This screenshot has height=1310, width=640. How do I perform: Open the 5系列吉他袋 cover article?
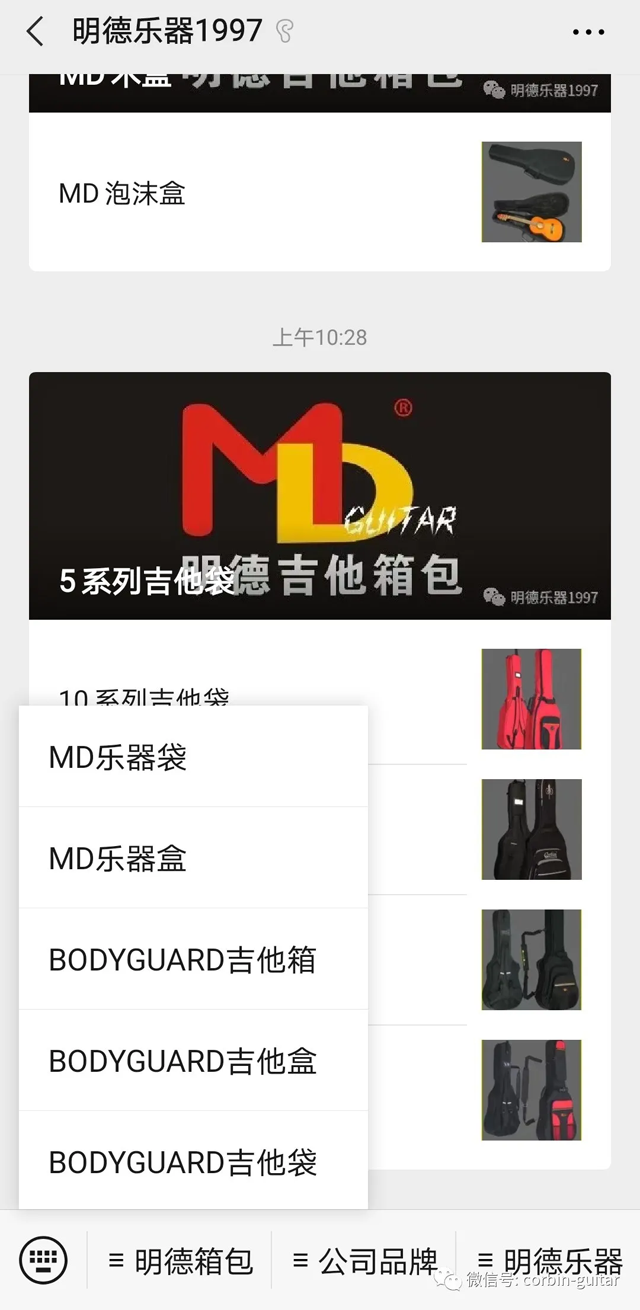tap(318, 496)
